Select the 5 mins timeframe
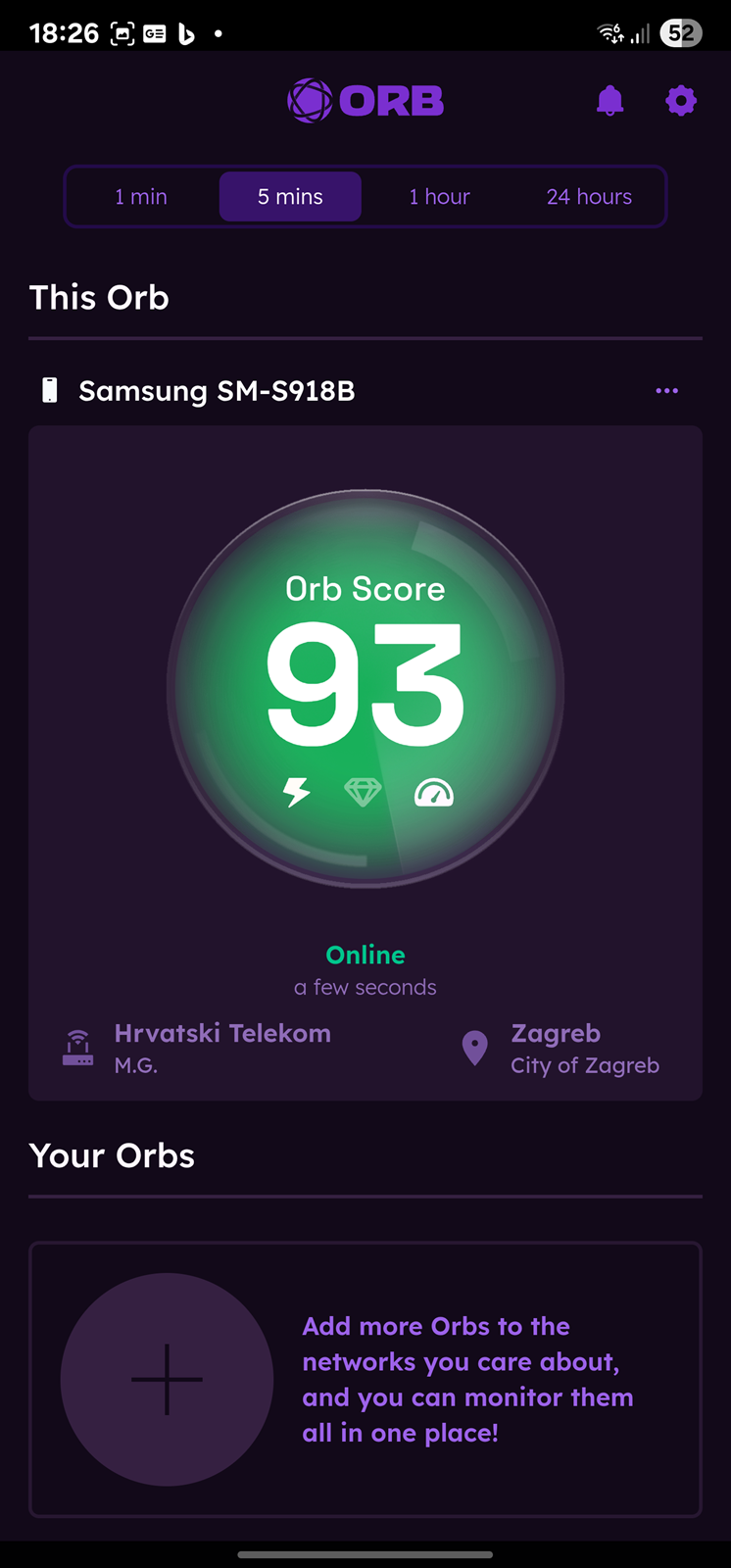The height and width of the screenshot is (1568, 731). pos(290,197)
